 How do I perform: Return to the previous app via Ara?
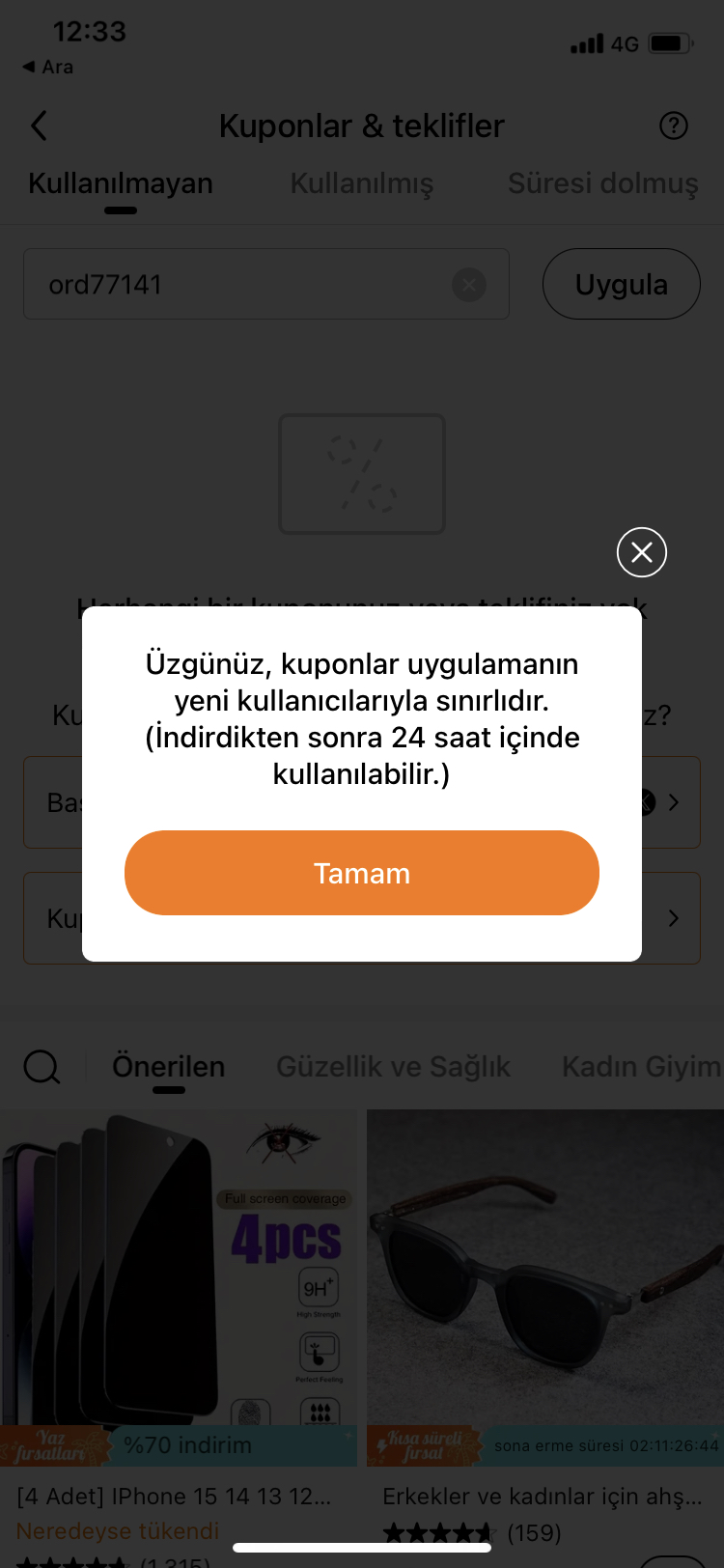(x=48, y=67)
